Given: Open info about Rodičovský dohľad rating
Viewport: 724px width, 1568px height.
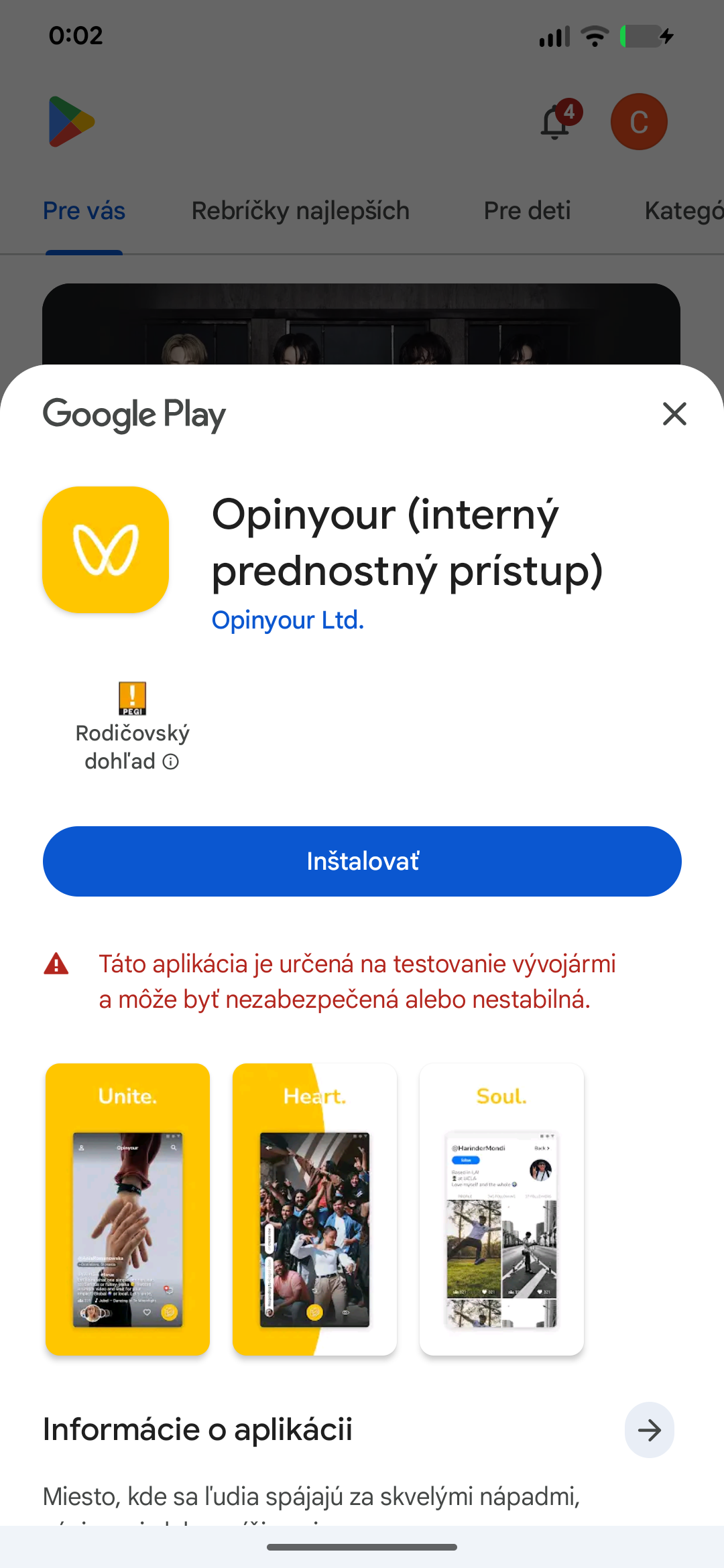Looking at the screenshot, I should pyautogui.click(x=171, y=762).
